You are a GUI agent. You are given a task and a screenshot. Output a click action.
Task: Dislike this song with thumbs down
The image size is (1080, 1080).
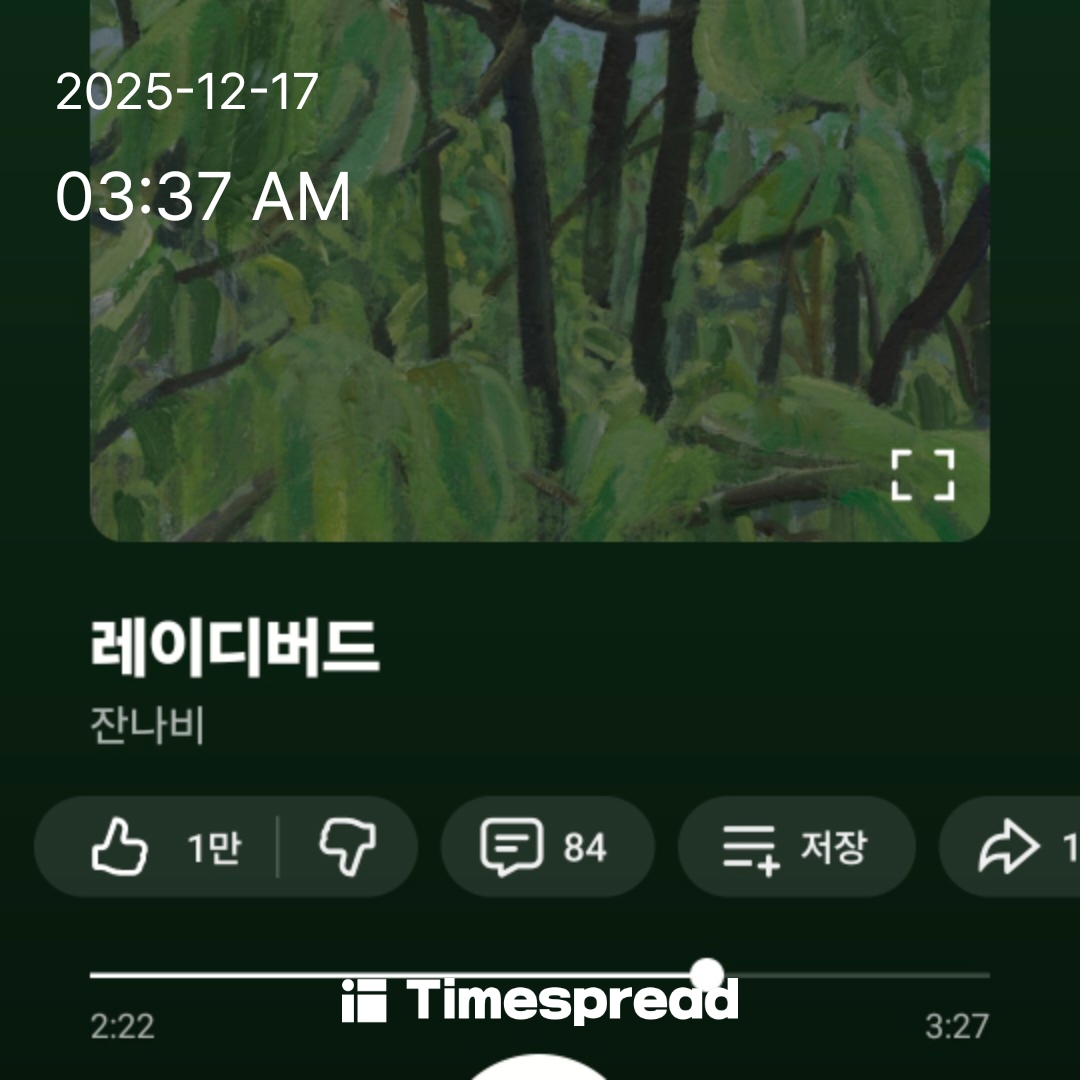coord(347,847)
